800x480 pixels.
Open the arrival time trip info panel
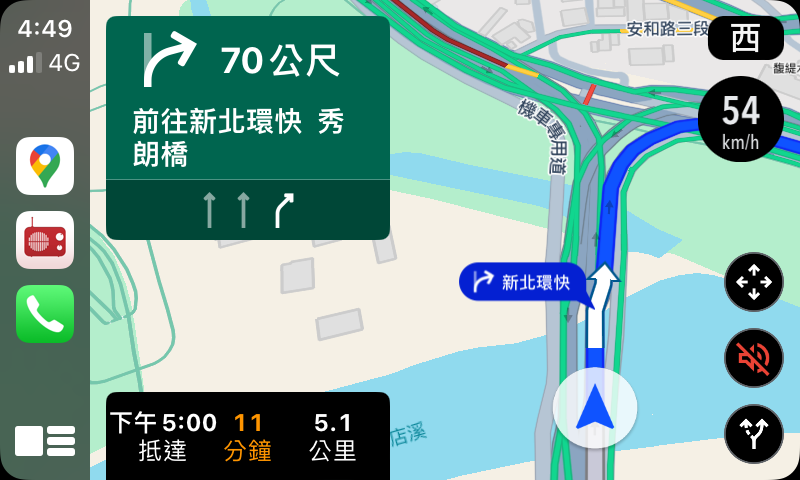[x=247, y=436]
